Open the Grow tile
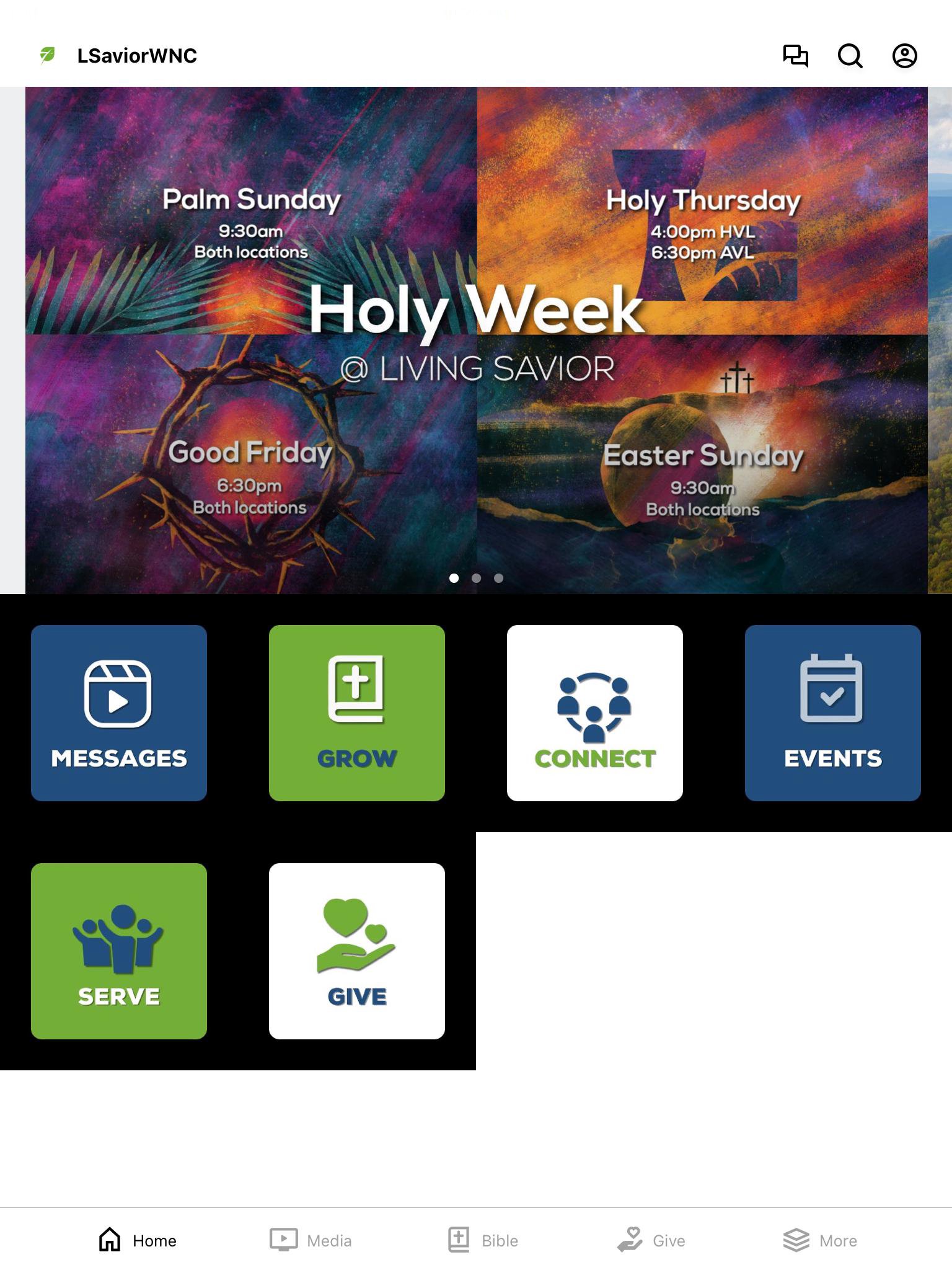This screenshot has height=1270, width=952. pyautogui.click(x=357, y=713)
